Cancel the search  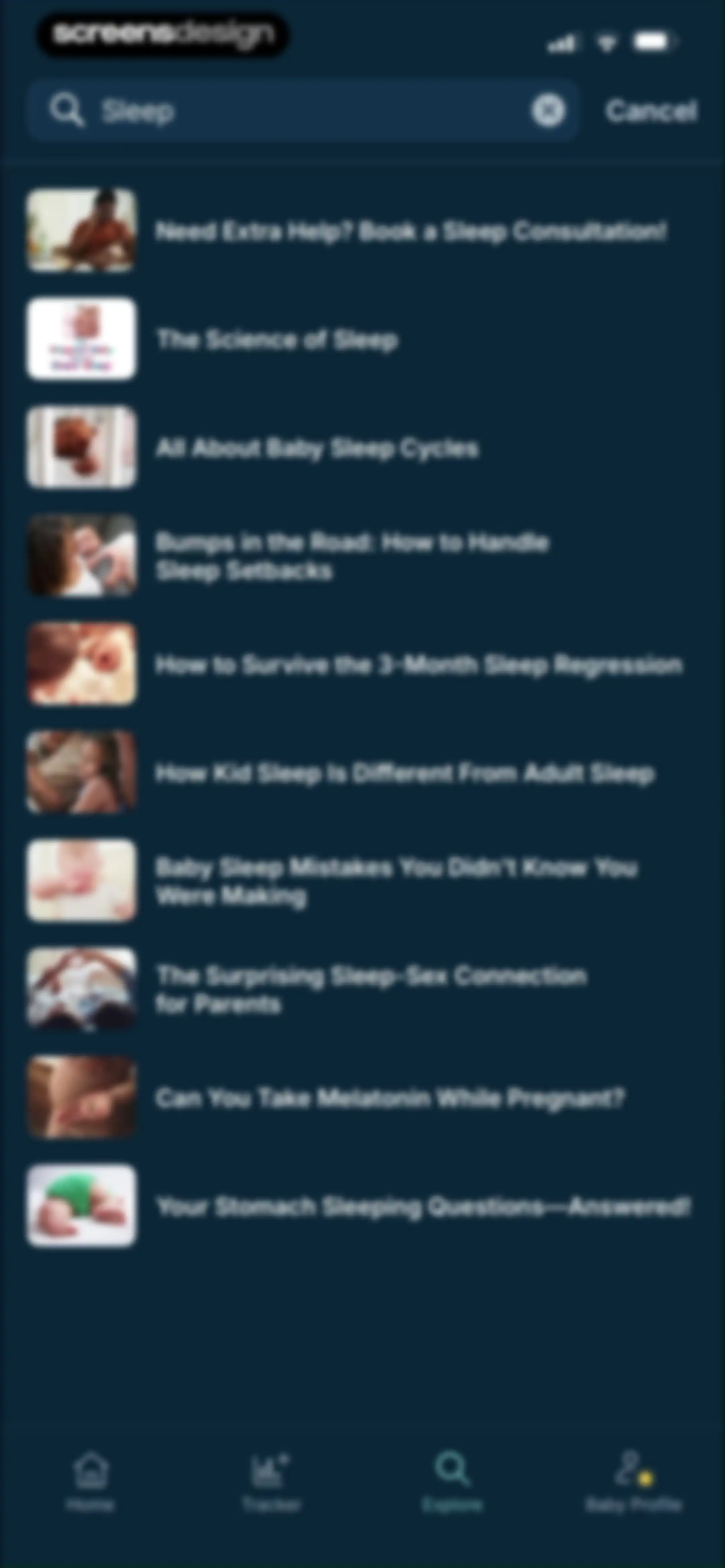pyautogui.click(x=651, y=111)
